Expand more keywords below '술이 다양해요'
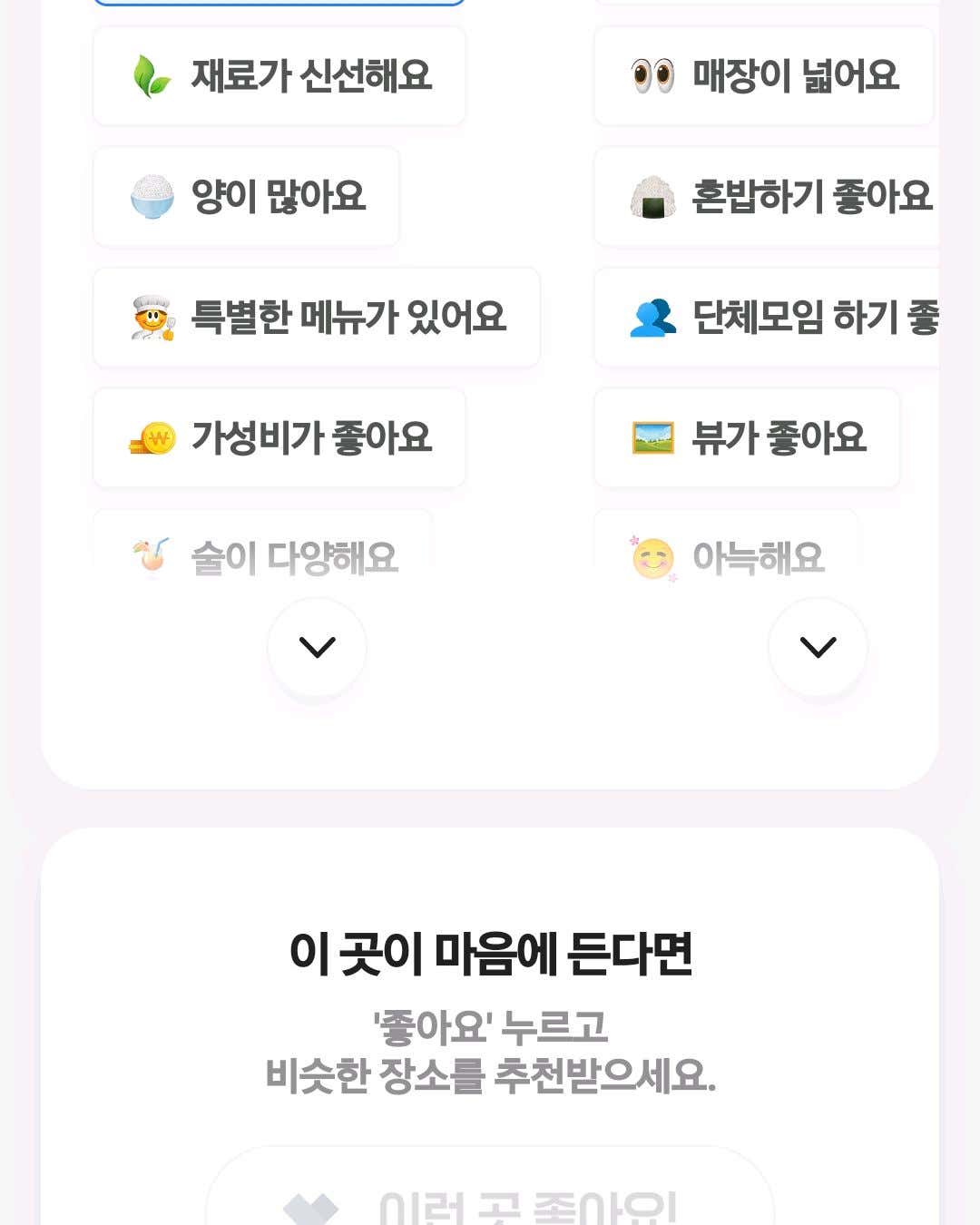The width and height of the screenshot is (980, 1225). point(317,647)
